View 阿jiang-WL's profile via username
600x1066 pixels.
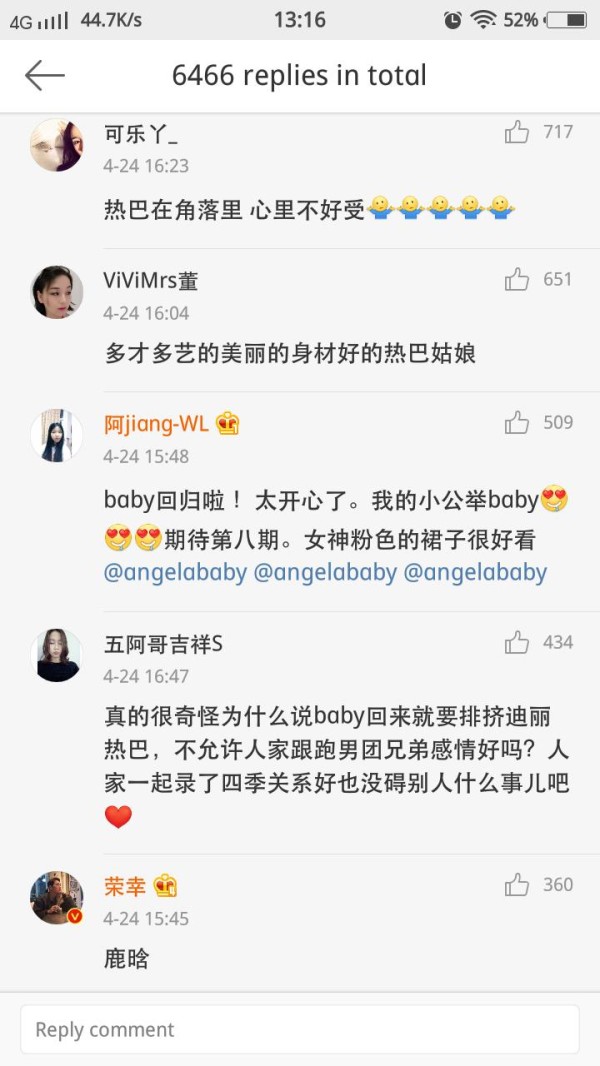pos(156,424)
